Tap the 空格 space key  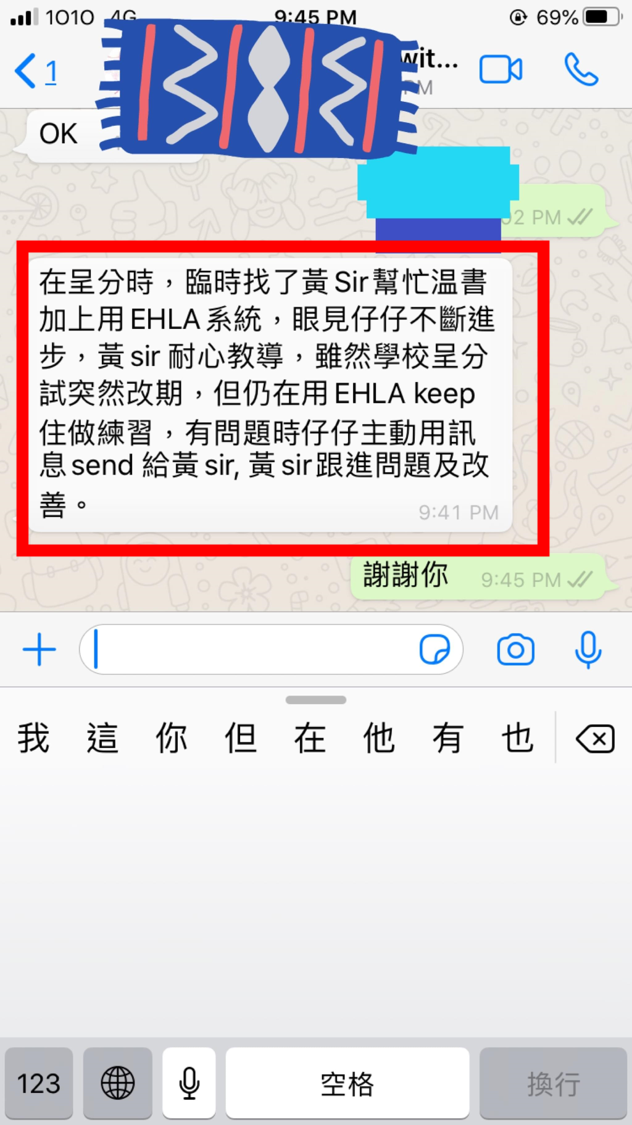[347, 1083]
